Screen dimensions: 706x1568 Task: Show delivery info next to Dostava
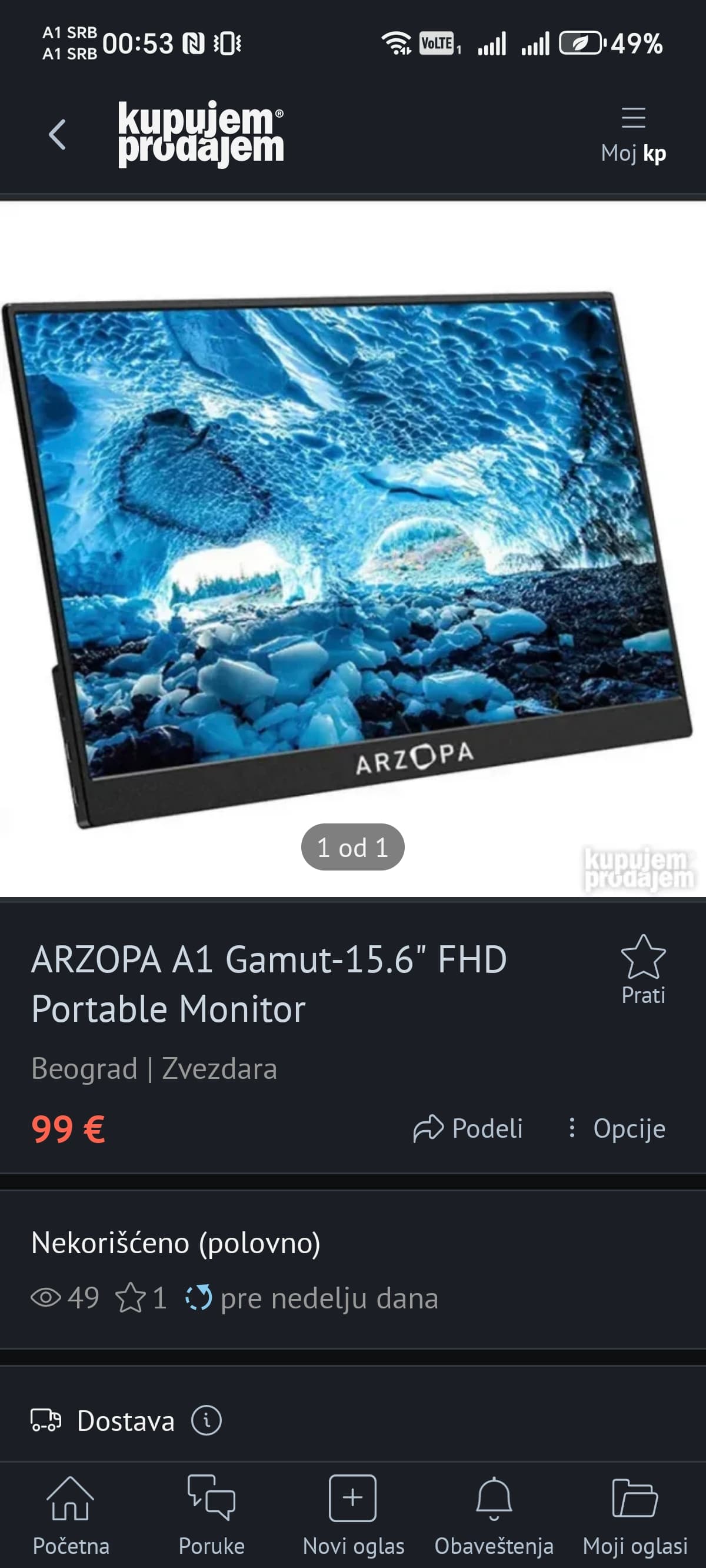[x=207, y=1421]
